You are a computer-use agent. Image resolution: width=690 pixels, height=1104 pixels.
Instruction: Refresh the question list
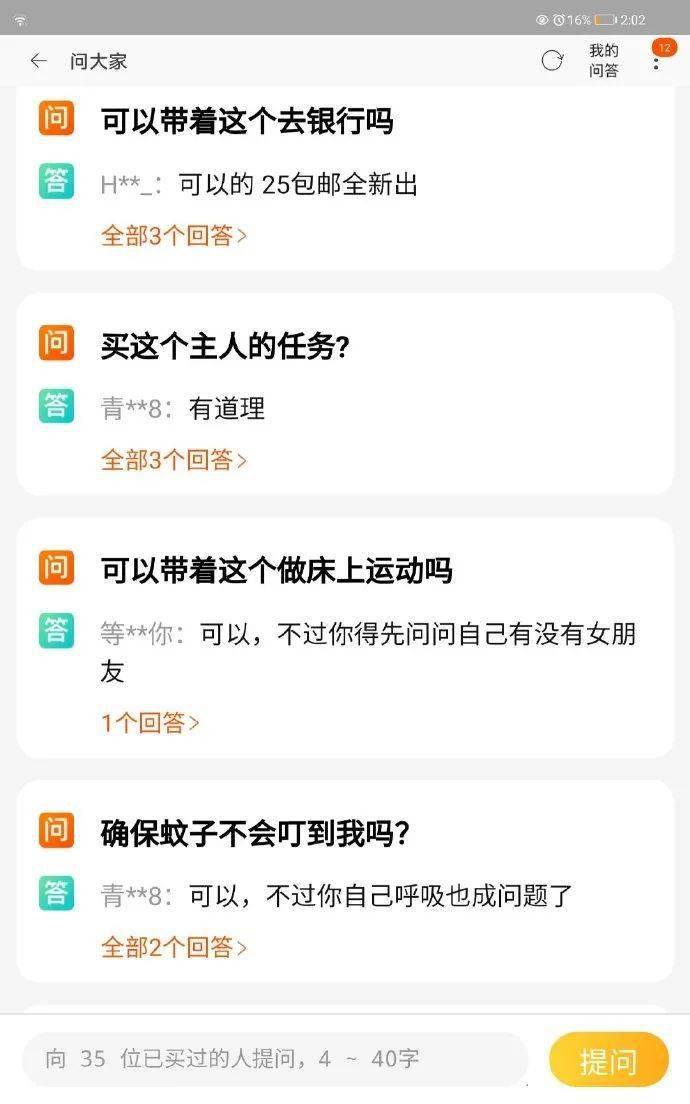[552, 61]
